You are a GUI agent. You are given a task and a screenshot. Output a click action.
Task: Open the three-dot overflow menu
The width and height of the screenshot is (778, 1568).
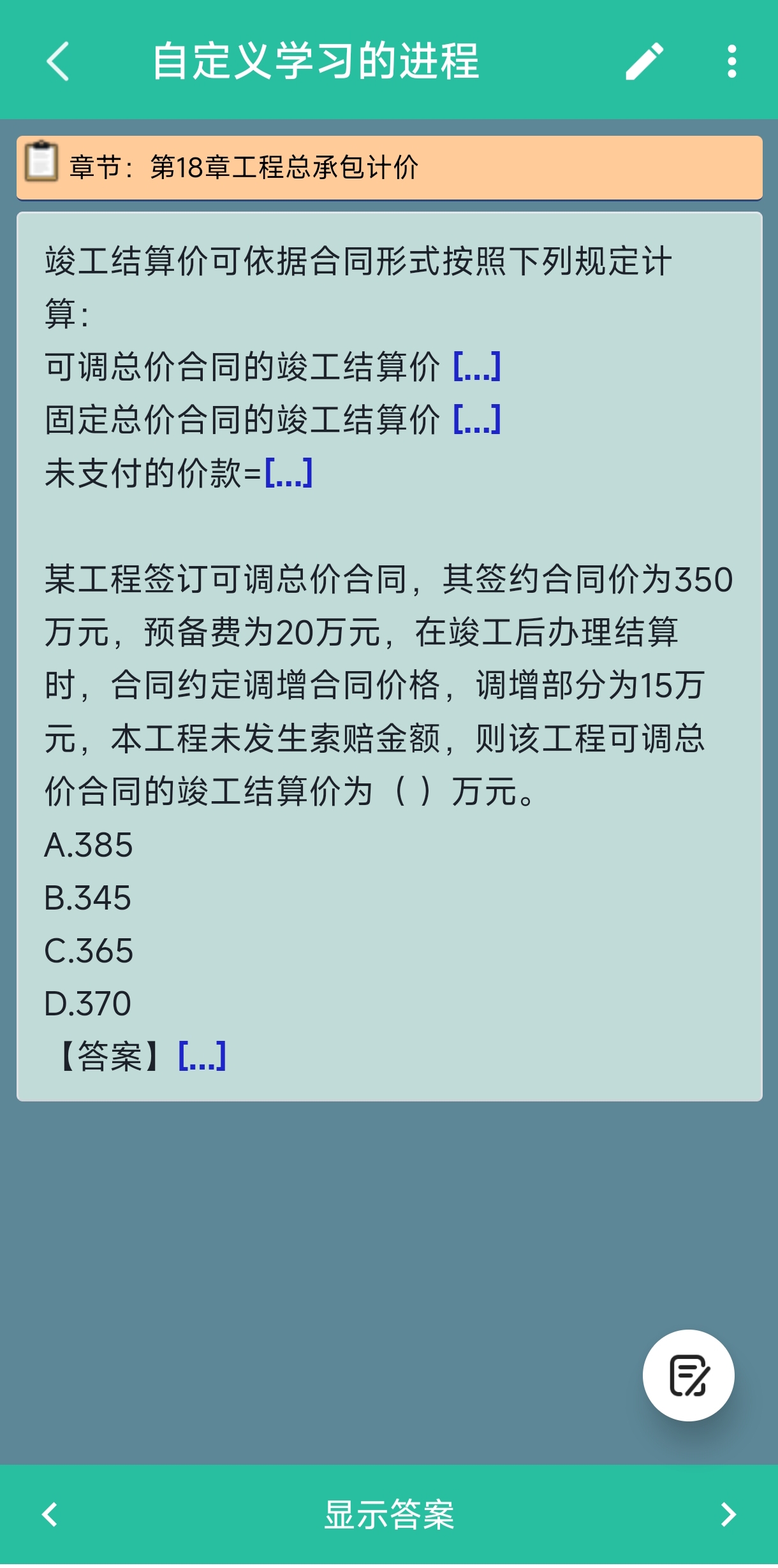click(731, 61)
